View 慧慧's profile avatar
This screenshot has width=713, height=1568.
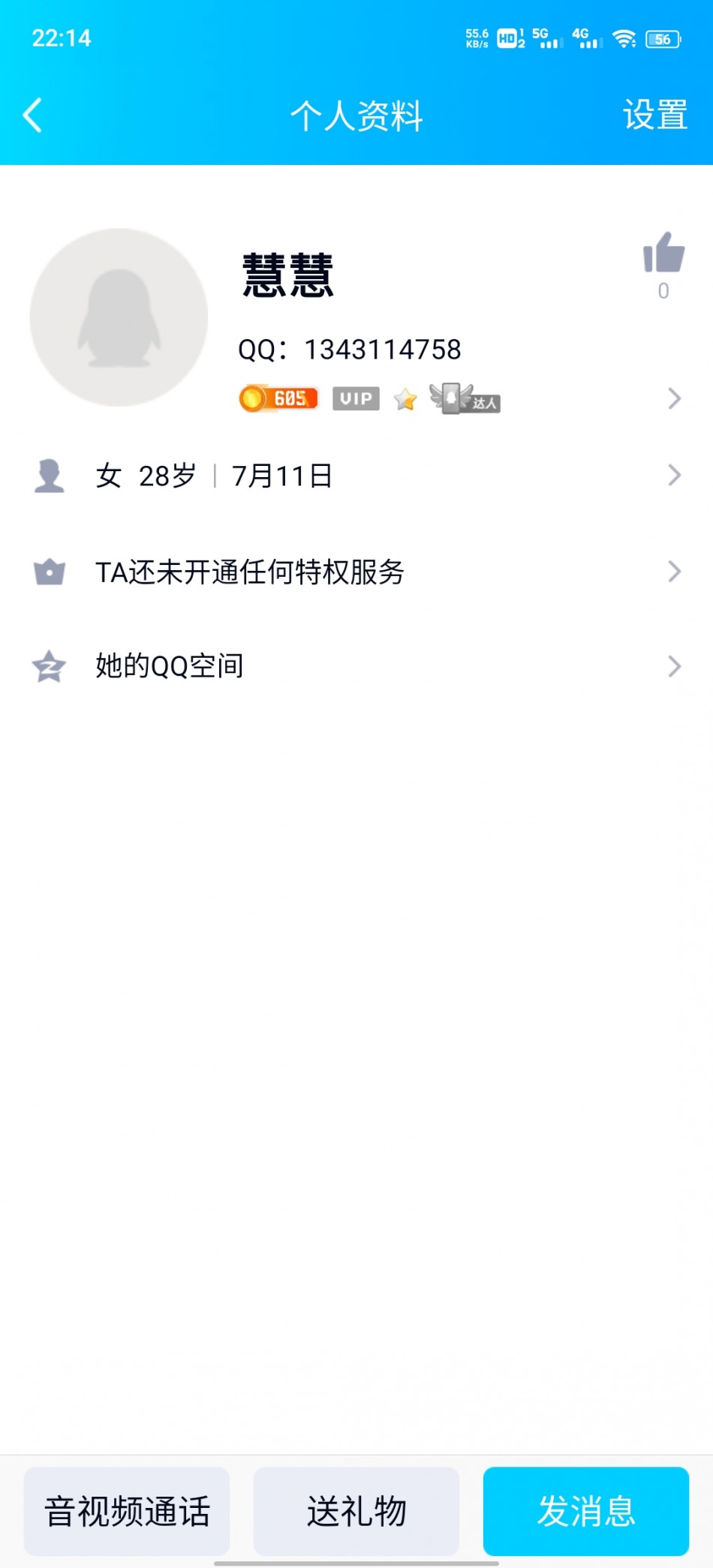(x=119, y=317)
